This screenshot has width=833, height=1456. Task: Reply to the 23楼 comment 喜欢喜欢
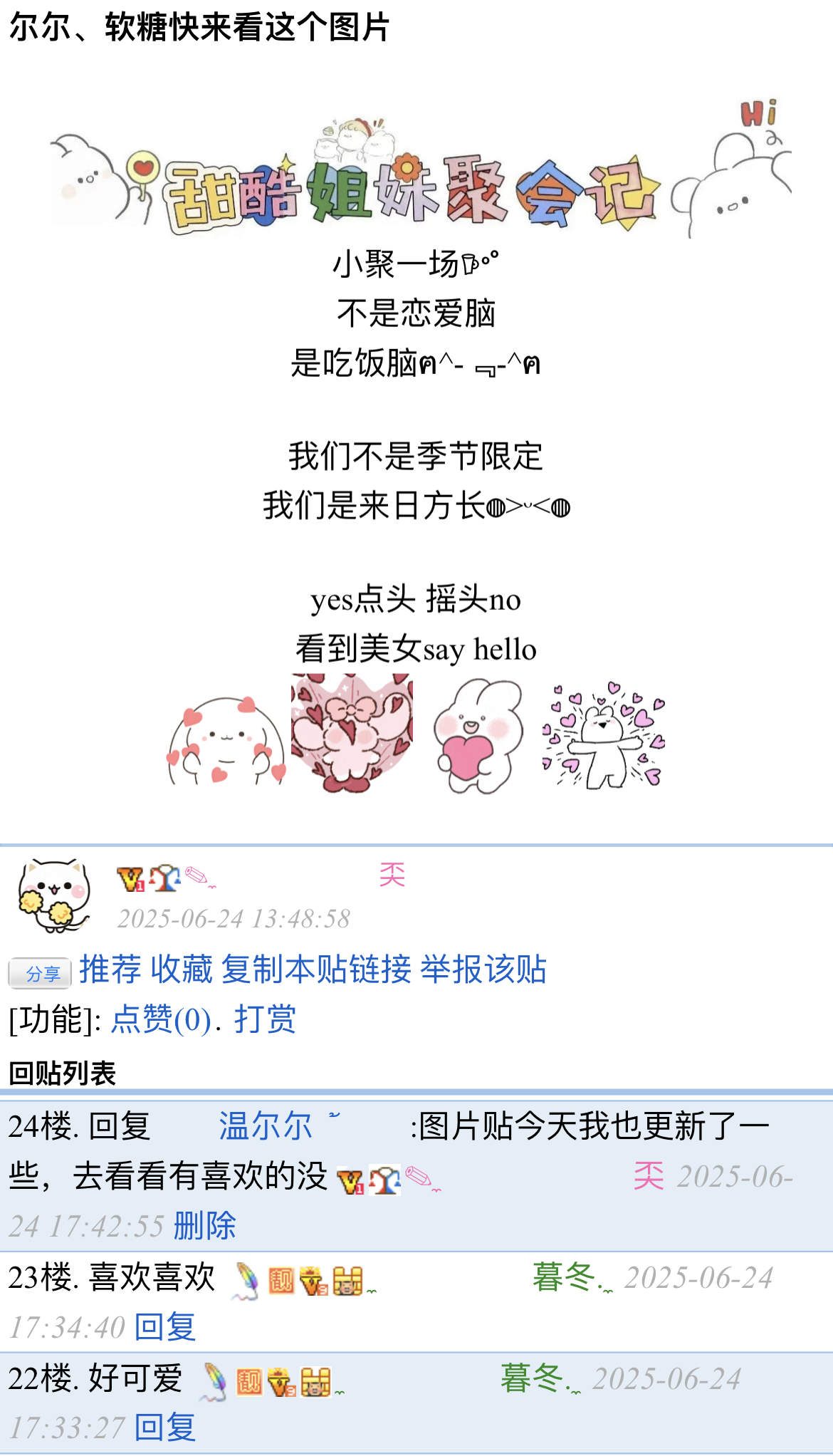point(164,1327)
